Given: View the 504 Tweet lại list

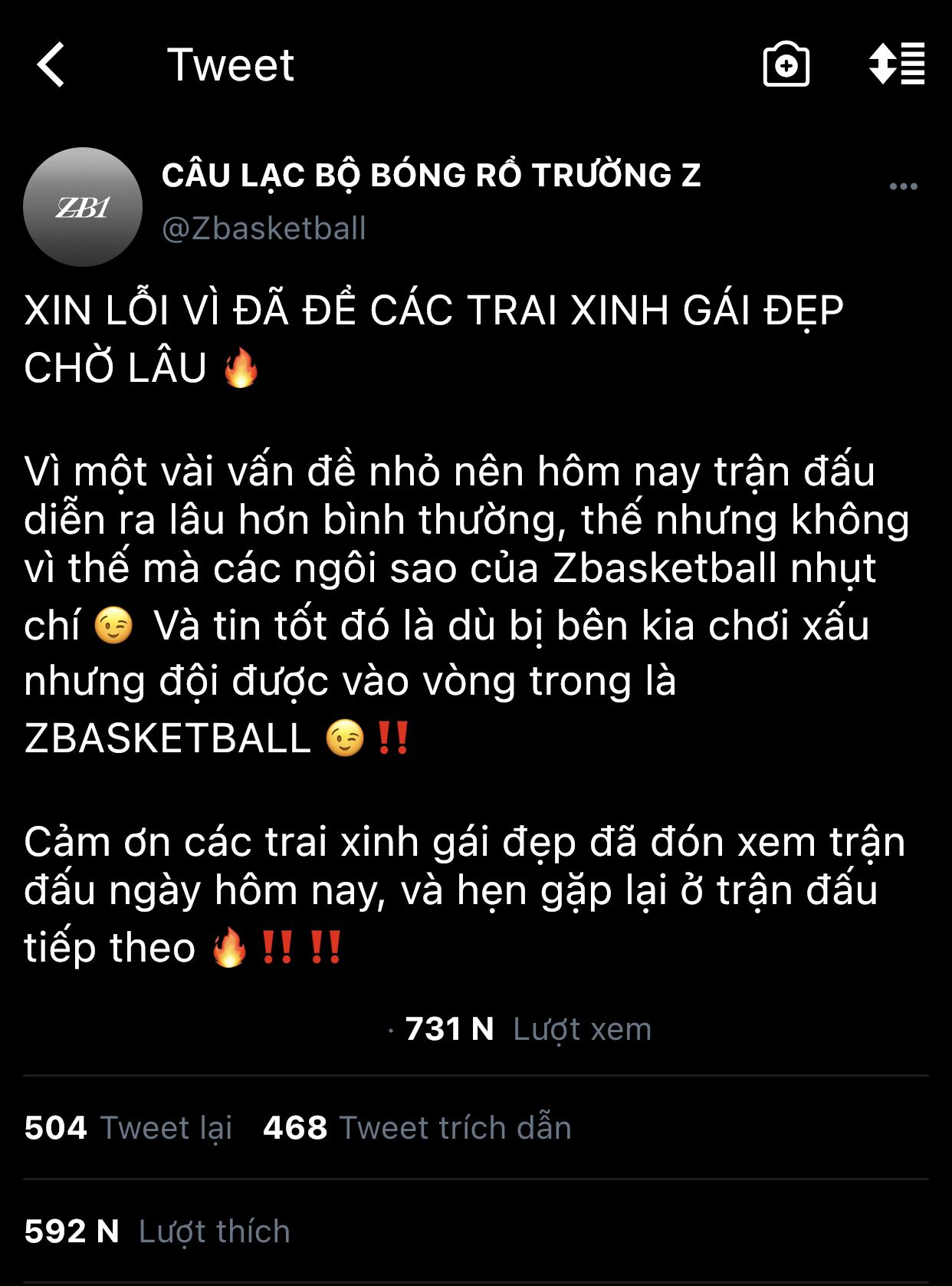Looking at the screenshot, I should [x=128, y=1128].
